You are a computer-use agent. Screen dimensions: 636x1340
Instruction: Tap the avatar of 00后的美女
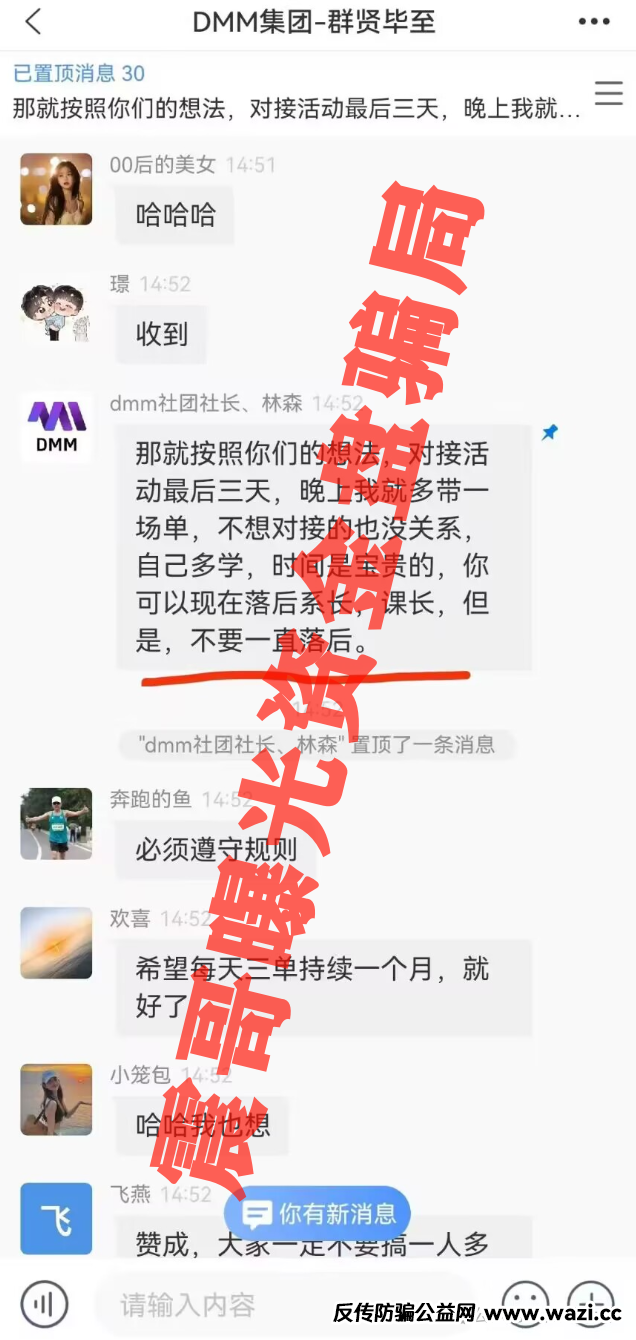click(x=56, y=189)
